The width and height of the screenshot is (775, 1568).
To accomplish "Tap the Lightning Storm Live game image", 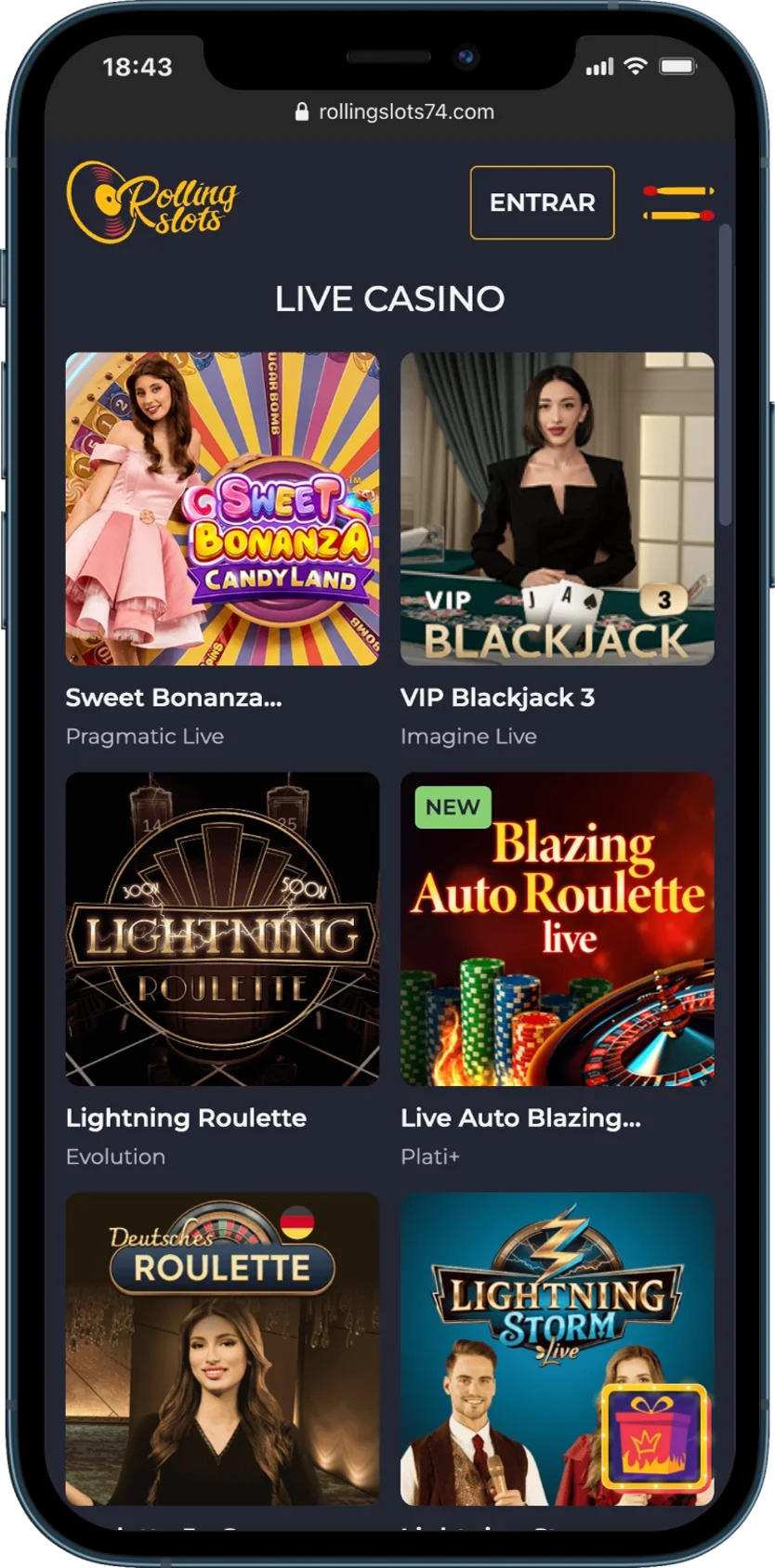I will (x=556, y=1347).
